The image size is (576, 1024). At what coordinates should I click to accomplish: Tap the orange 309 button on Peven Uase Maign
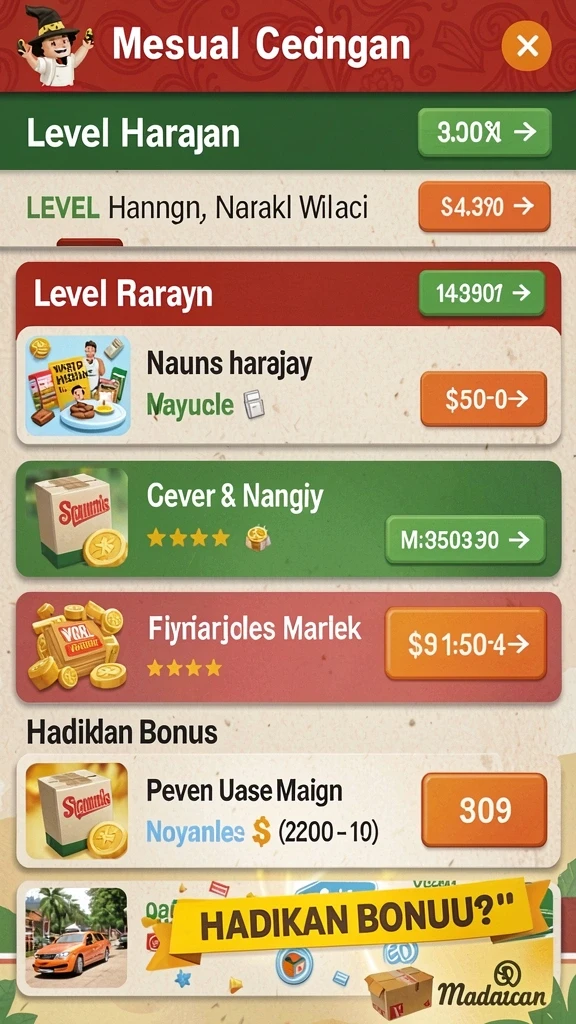point(484,810)
